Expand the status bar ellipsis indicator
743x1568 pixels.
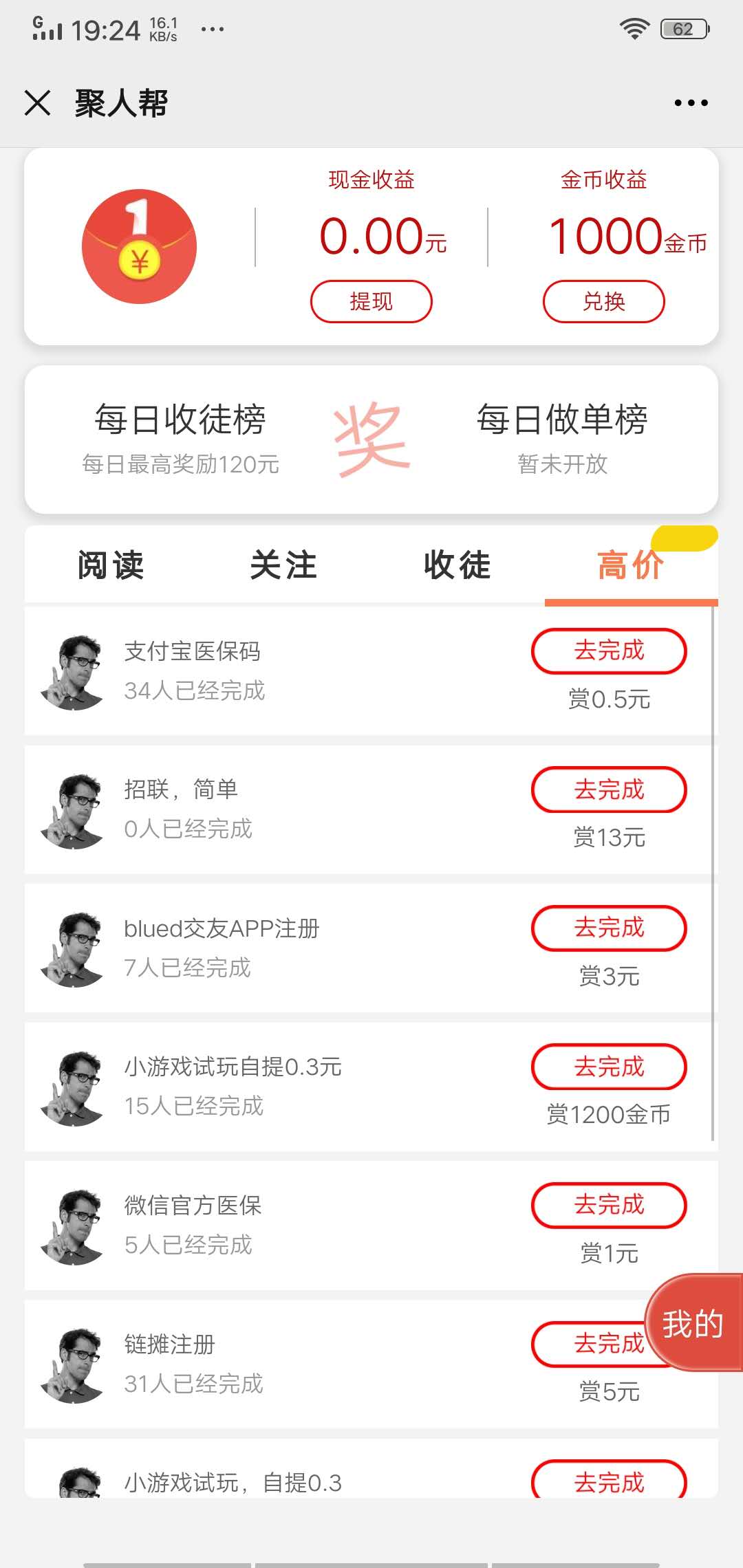point(213,29)
